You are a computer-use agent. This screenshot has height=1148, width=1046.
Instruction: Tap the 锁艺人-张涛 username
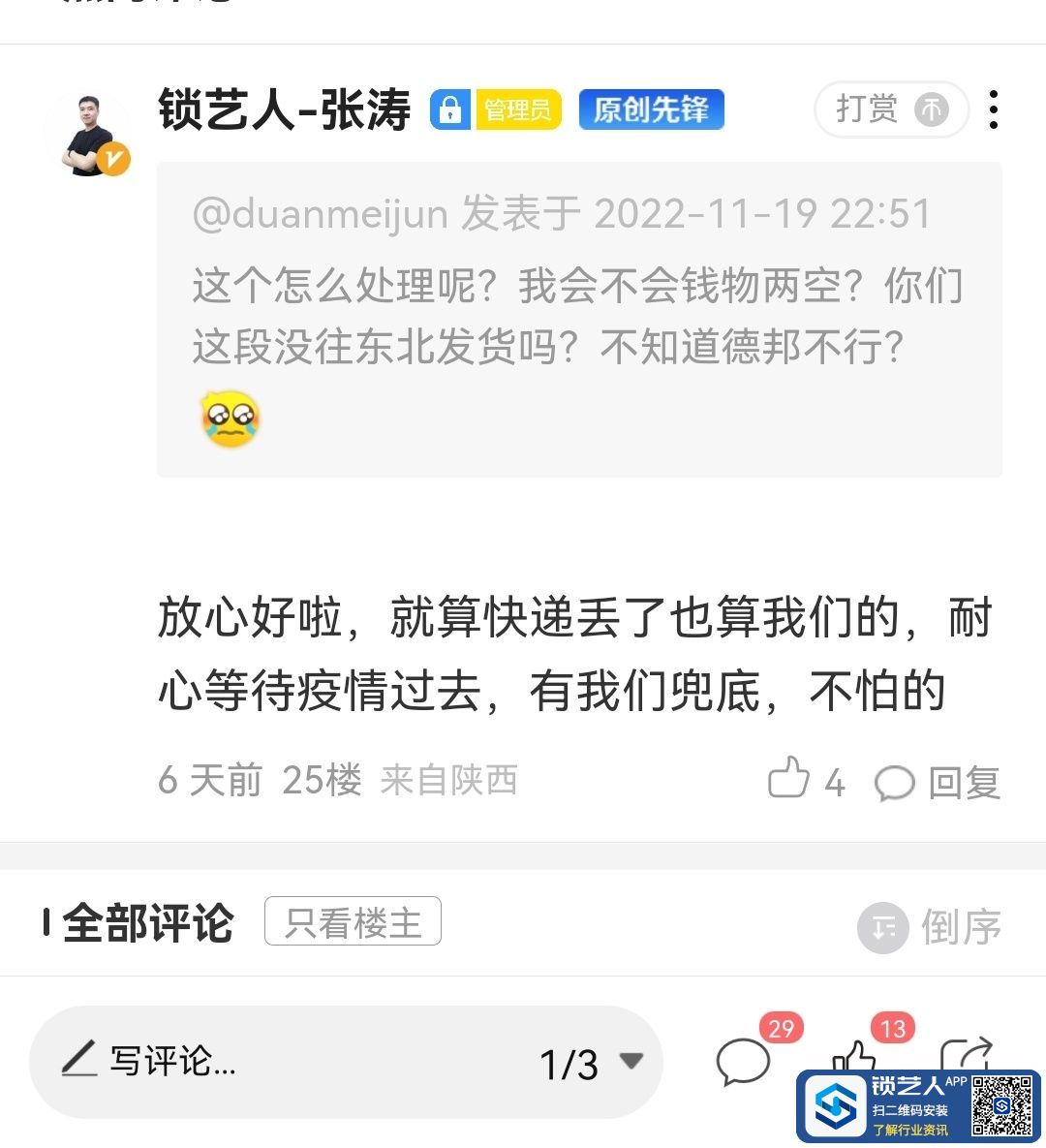pos(285,109)
